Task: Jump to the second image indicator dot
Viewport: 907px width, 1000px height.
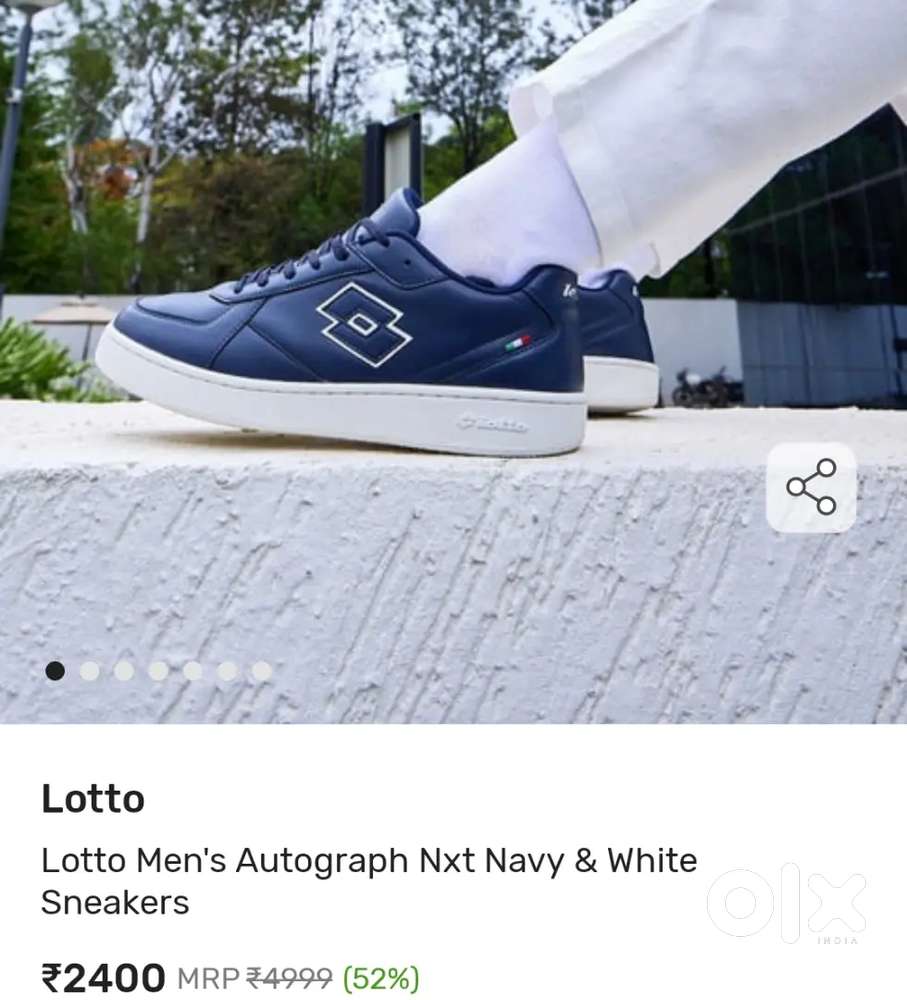Action: [90, 671]
